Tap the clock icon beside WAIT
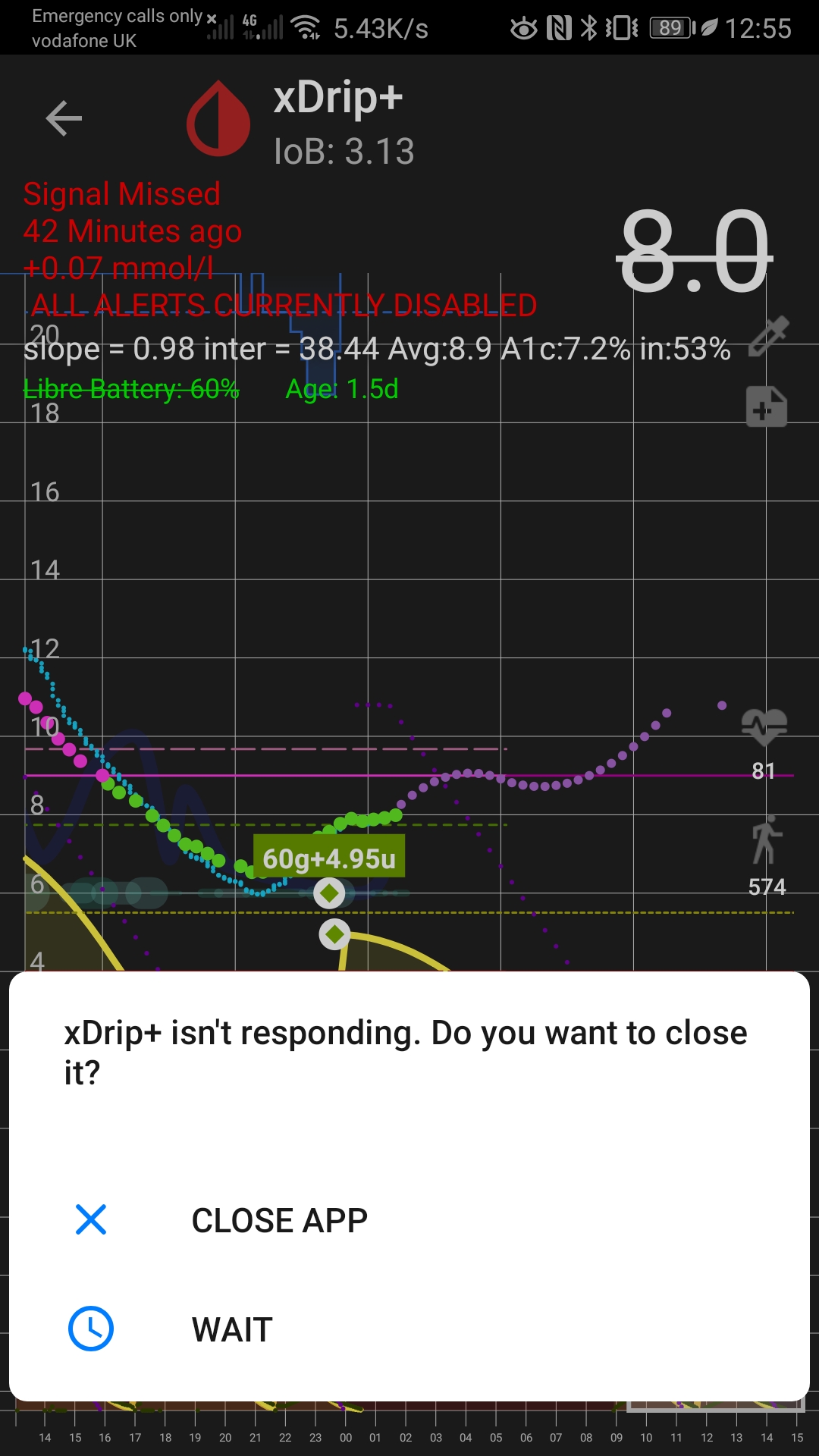Screen dimensions: 819x1456 [x=90, y=1329]
